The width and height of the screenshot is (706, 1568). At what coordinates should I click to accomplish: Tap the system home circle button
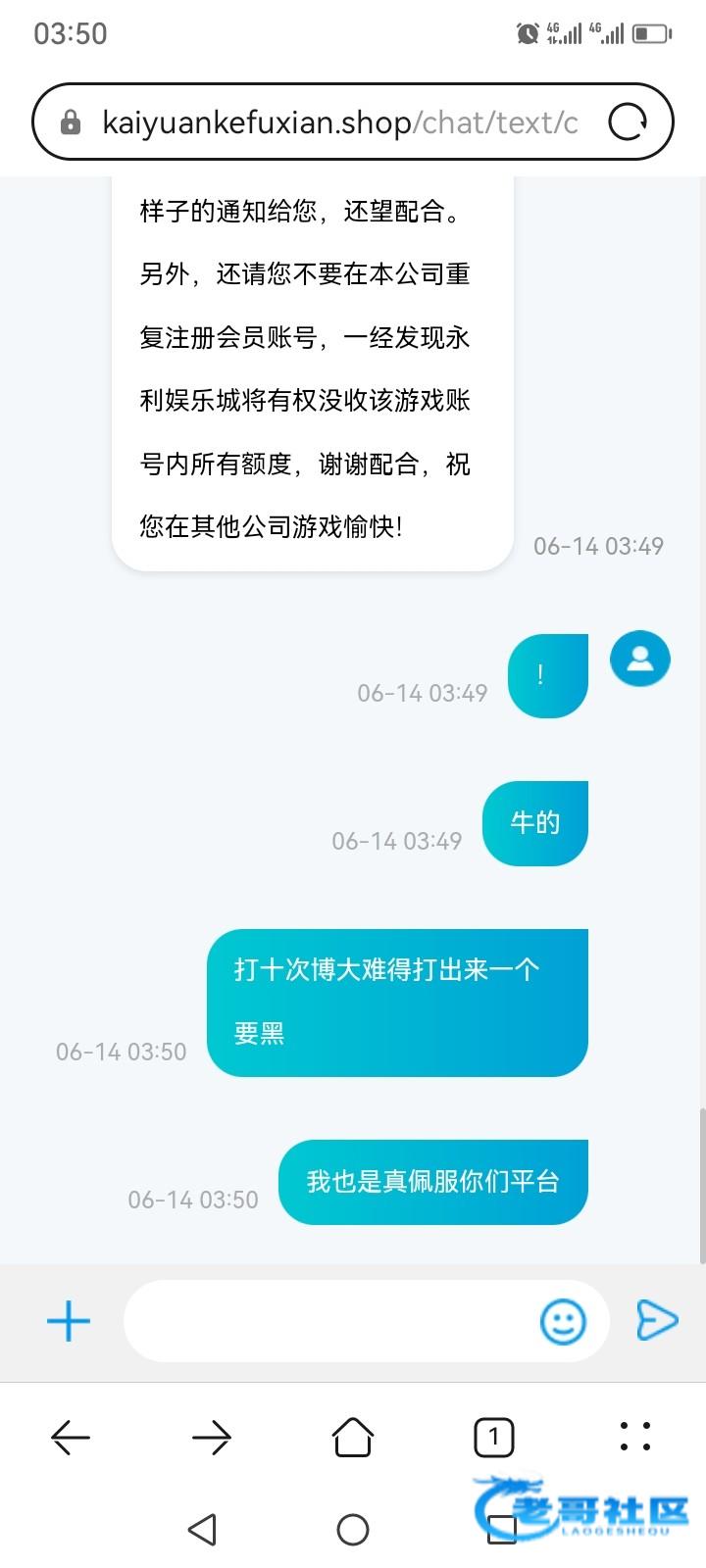[x=353, y=1529]
